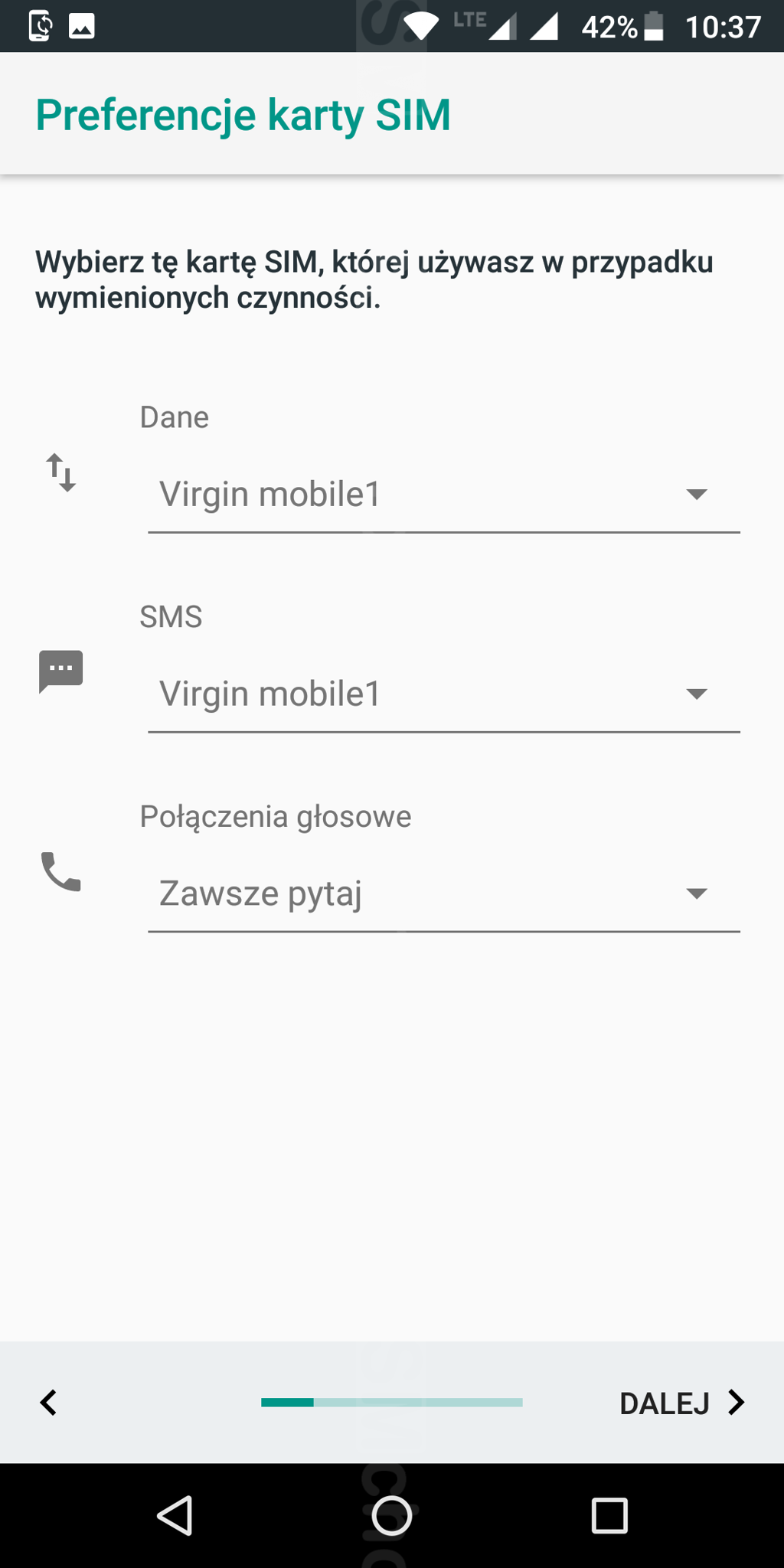Open the system recent apps view
Viewport: 784px width, 1568px height.
point(609,1516)
